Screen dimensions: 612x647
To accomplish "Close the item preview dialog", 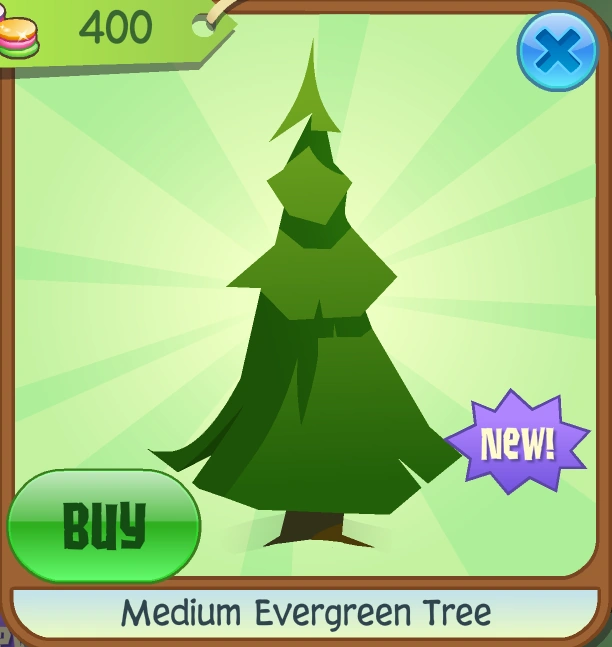I will pyautogui.click(x=557, y=51).
